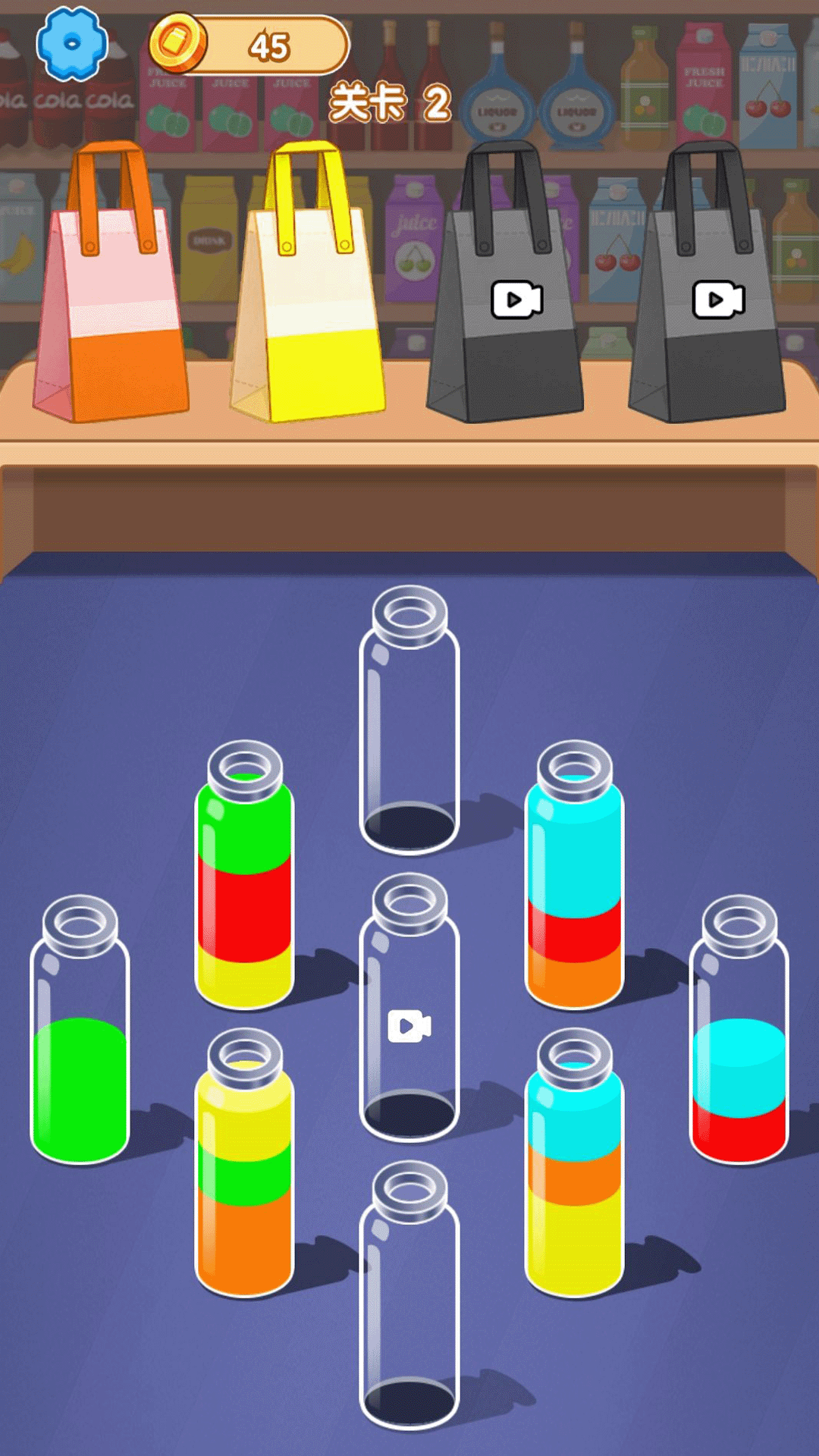Open the settings gear icon
Image resolution: width=819 pixels, height=1456 pixels.
click(x=72, y=43)
